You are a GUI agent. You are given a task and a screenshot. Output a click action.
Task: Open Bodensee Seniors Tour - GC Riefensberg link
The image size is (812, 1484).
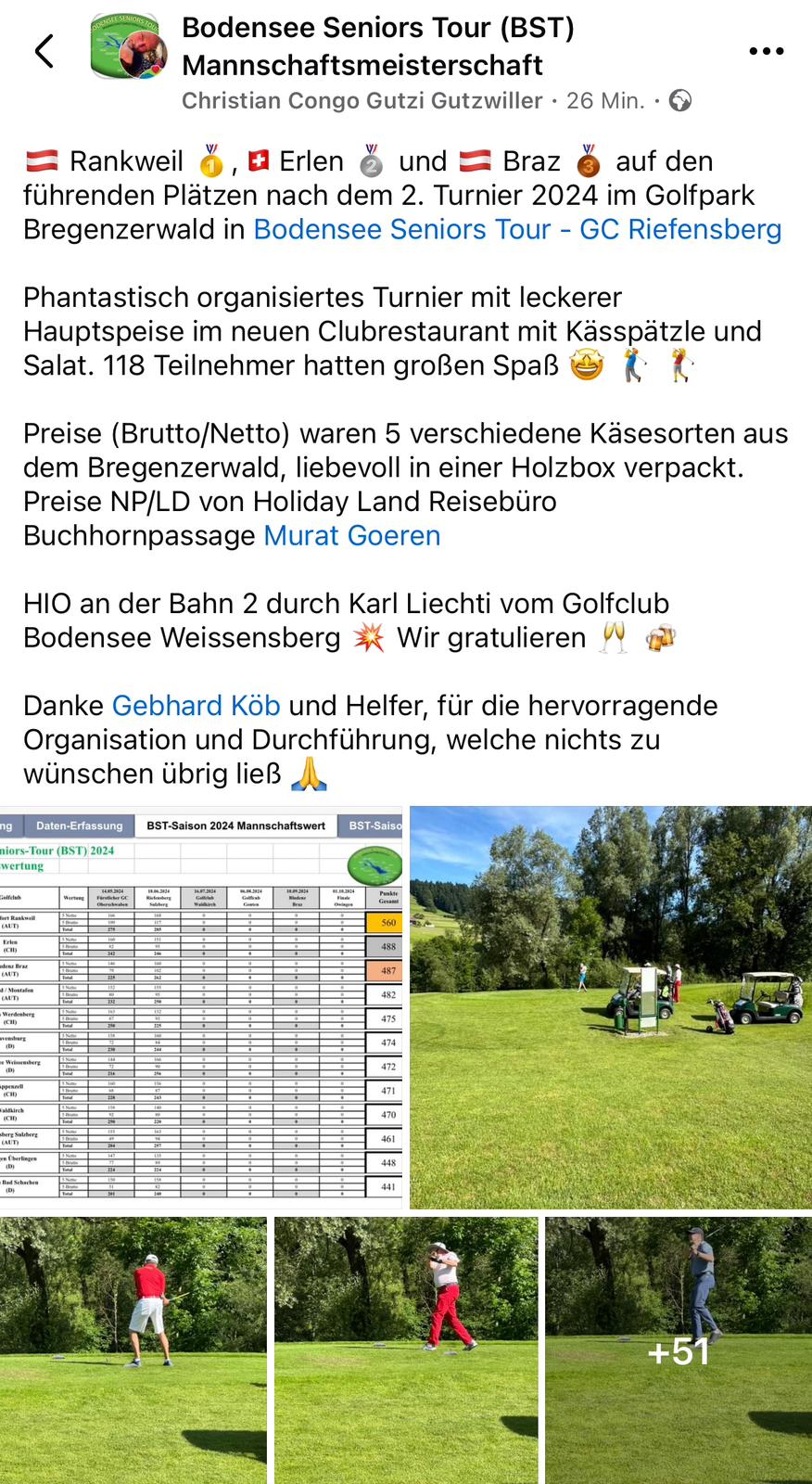point(517,229)
